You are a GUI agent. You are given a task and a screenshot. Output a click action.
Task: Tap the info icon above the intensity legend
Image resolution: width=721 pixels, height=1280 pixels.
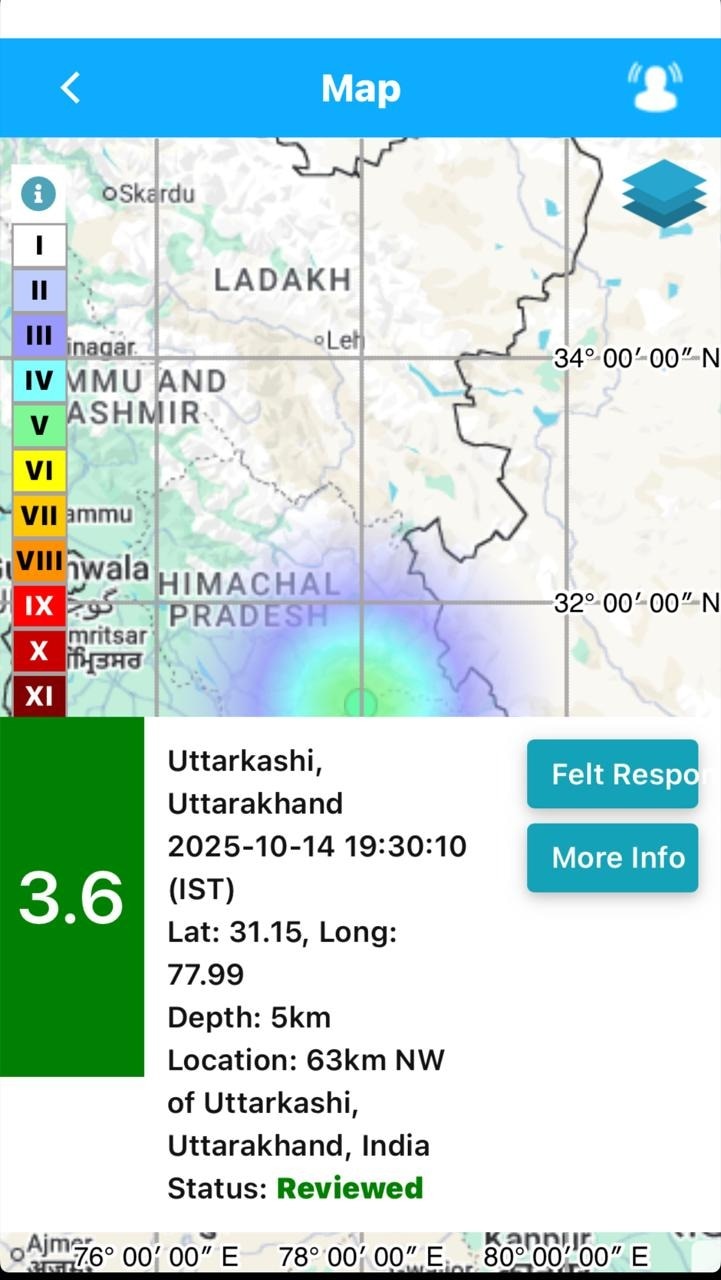pyautogui.click(x=39, y=193)
